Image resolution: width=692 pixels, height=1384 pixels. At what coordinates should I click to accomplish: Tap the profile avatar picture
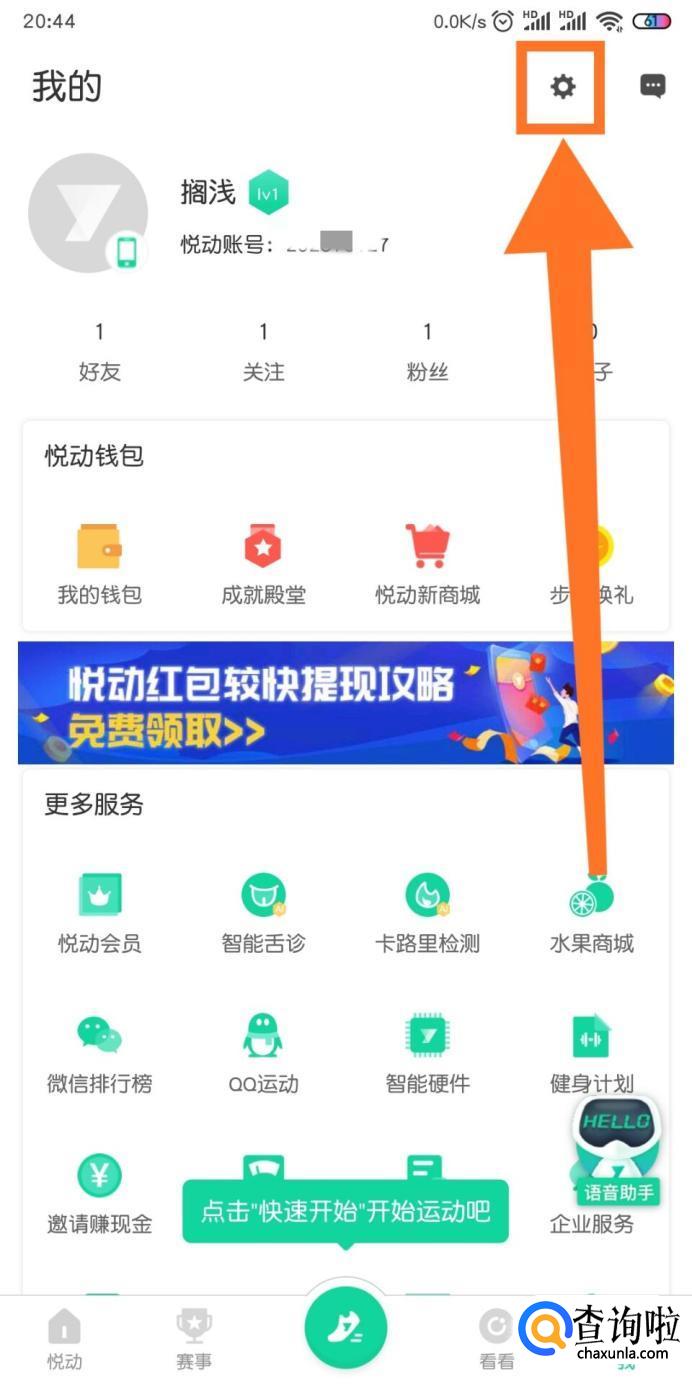point(88,213)
